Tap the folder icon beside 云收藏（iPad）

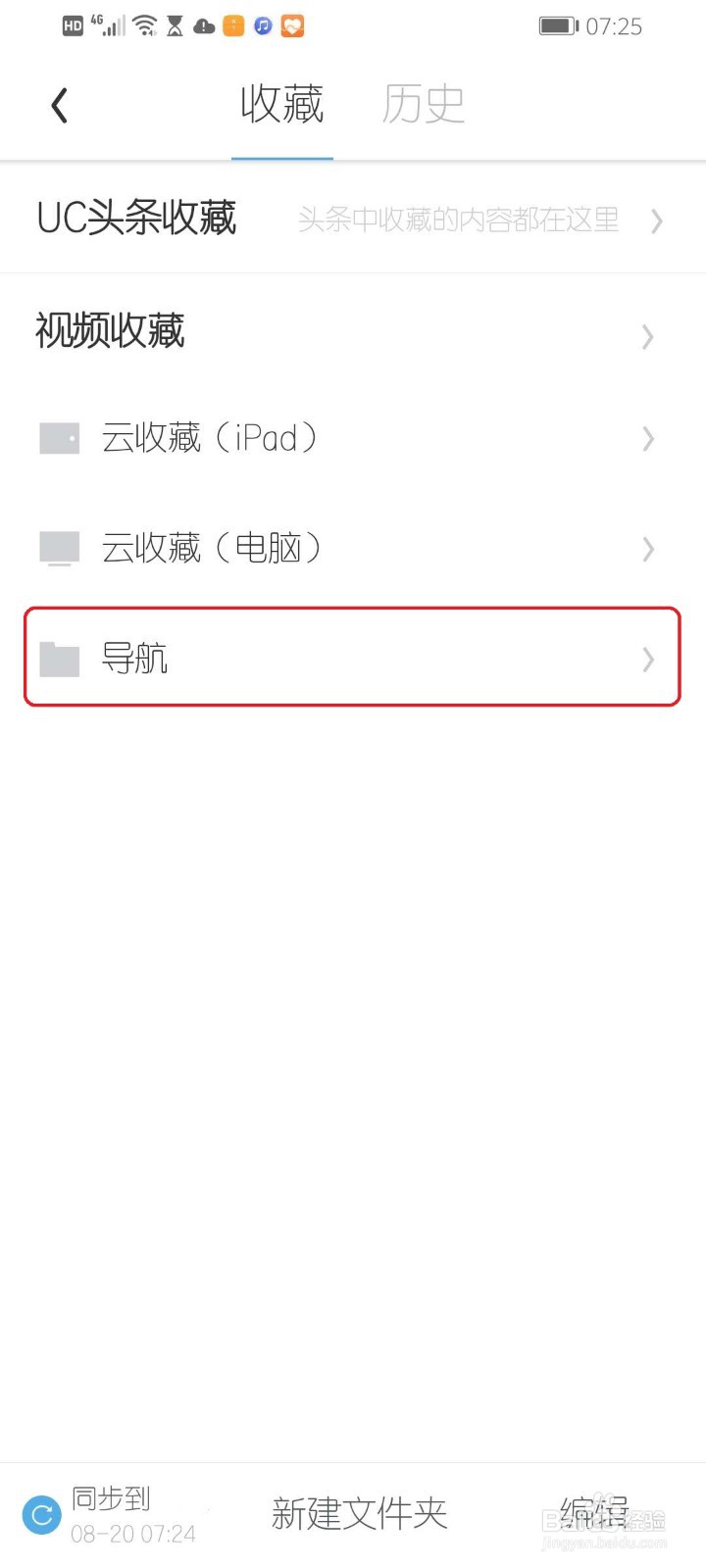59,439
